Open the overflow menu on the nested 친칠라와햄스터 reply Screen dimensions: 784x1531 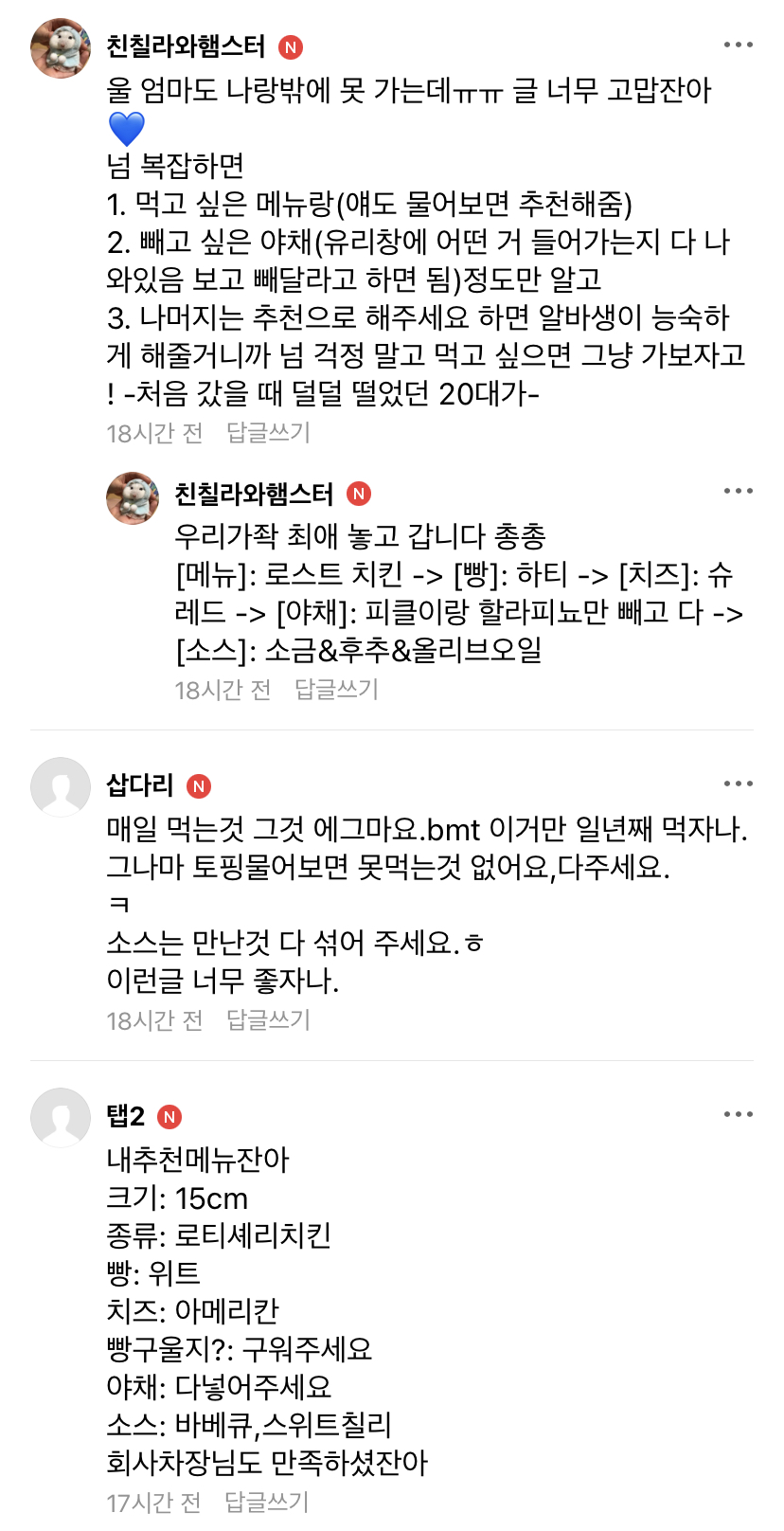click(x=736, y=491)
